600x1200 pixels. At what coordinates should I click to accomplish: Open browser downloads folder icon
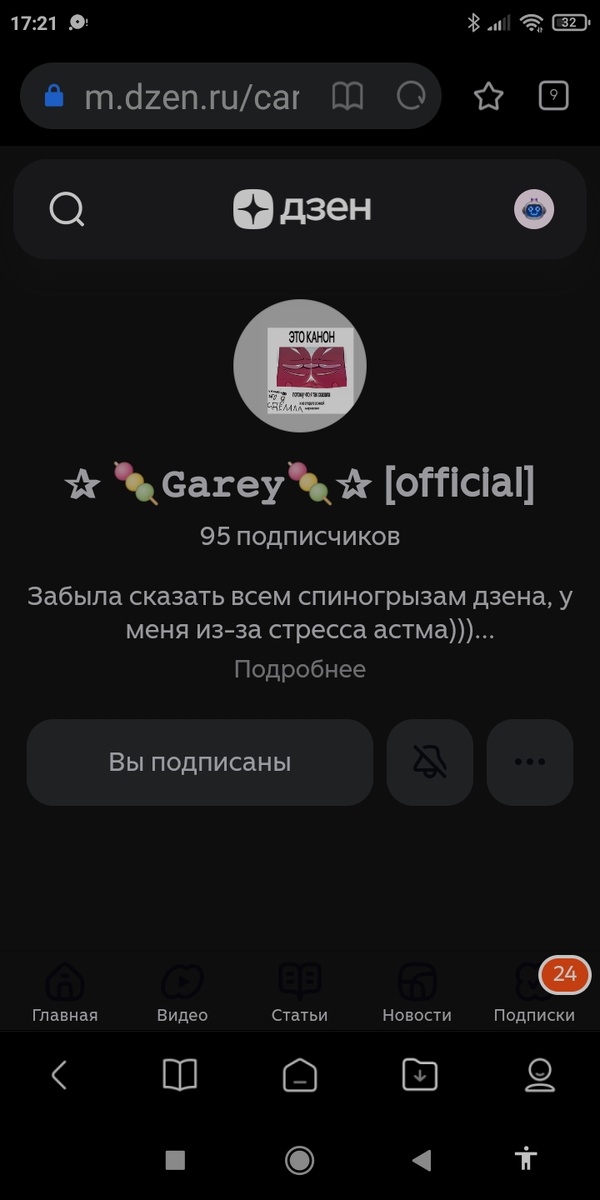pyautogui.click(x=420, y=1075)
